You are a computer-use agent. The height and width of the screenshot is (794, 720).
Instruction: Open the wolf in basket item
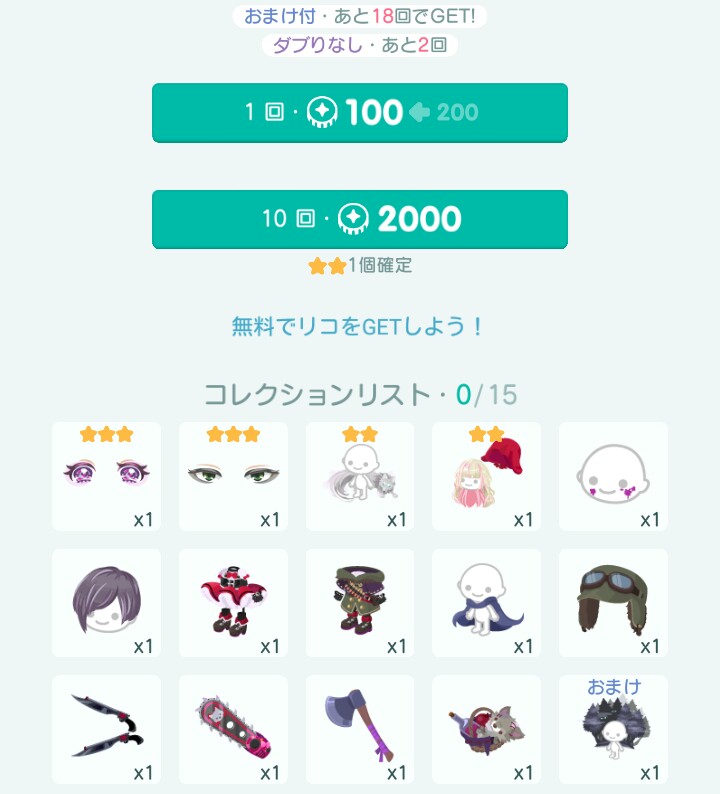pyautogui.click(x=486, y=729)
